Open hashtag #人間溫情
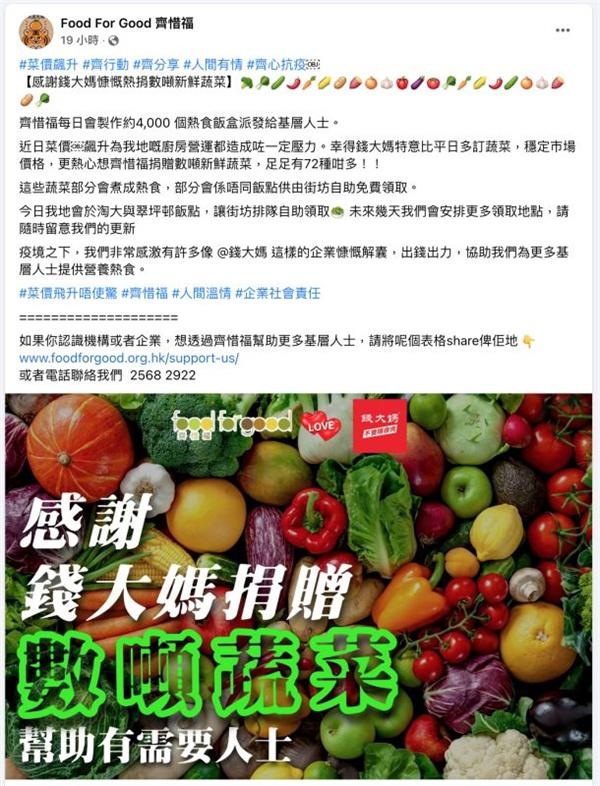Screen dimensions: 600x786 pyautogui.click(x=203, y=292)
